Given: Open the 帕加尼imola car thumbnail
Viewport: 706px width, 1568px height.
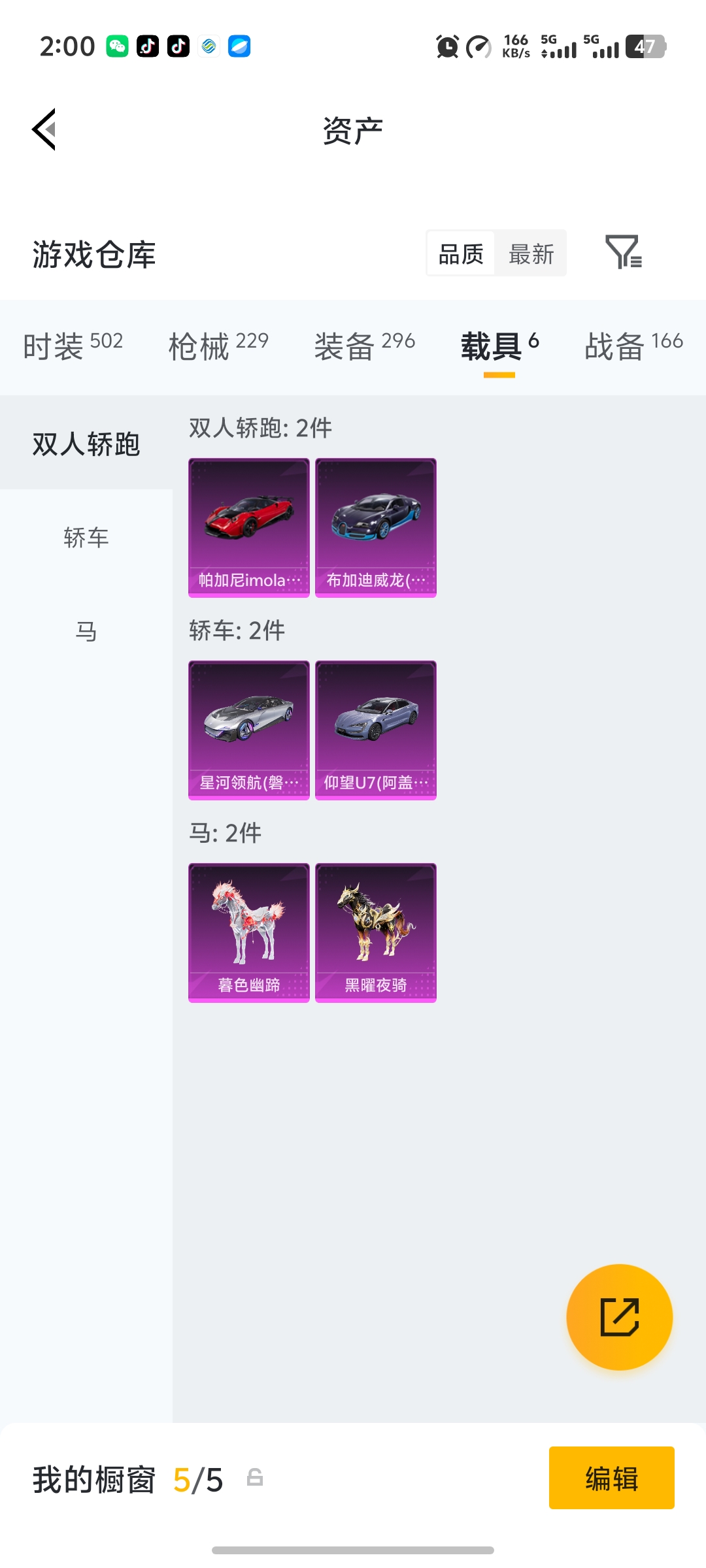Looking at the screenshot, I should pos(248,528).
